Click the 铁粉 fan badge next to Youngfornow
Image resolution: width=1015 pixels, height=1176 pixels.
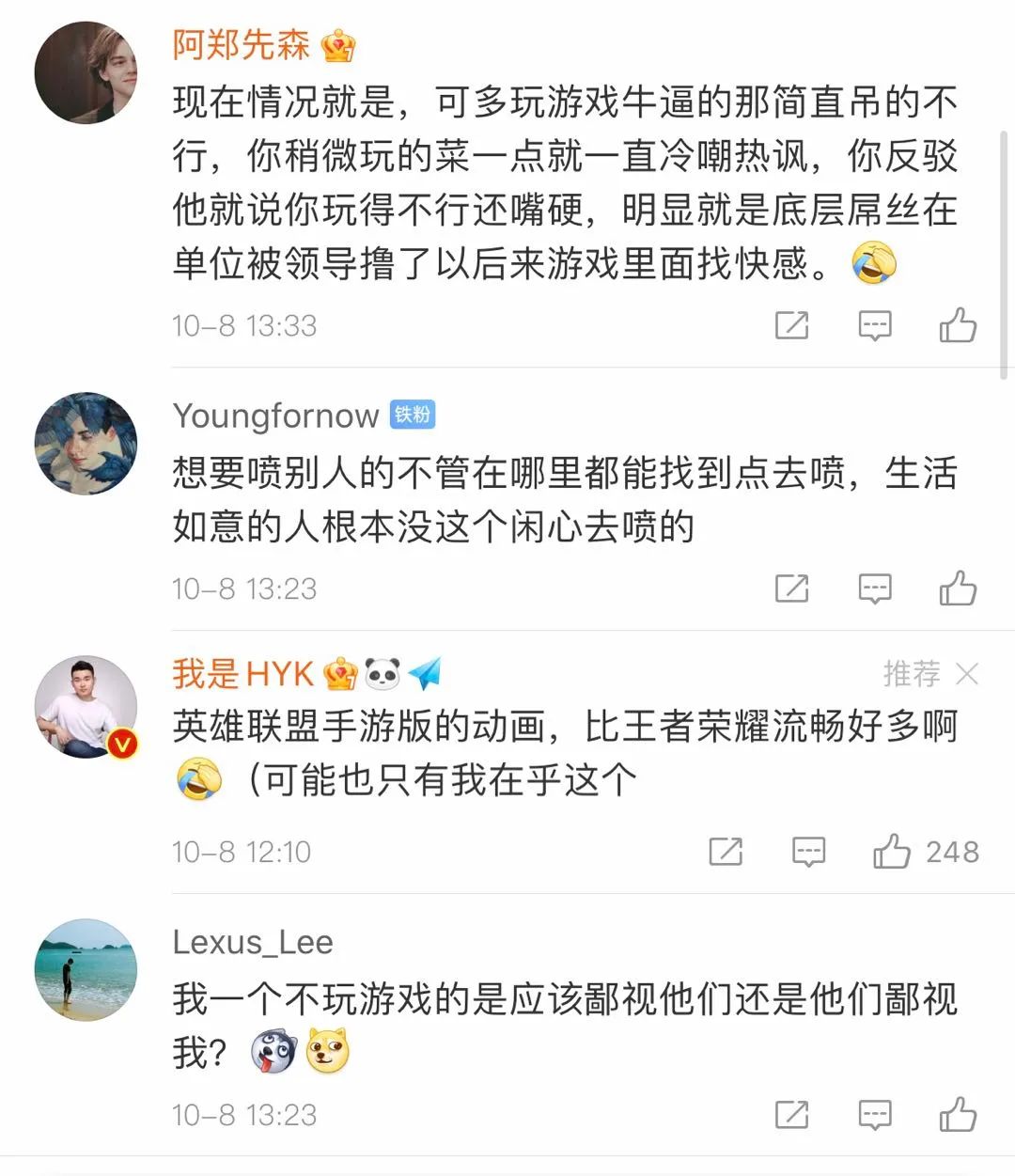coord(412,415)
